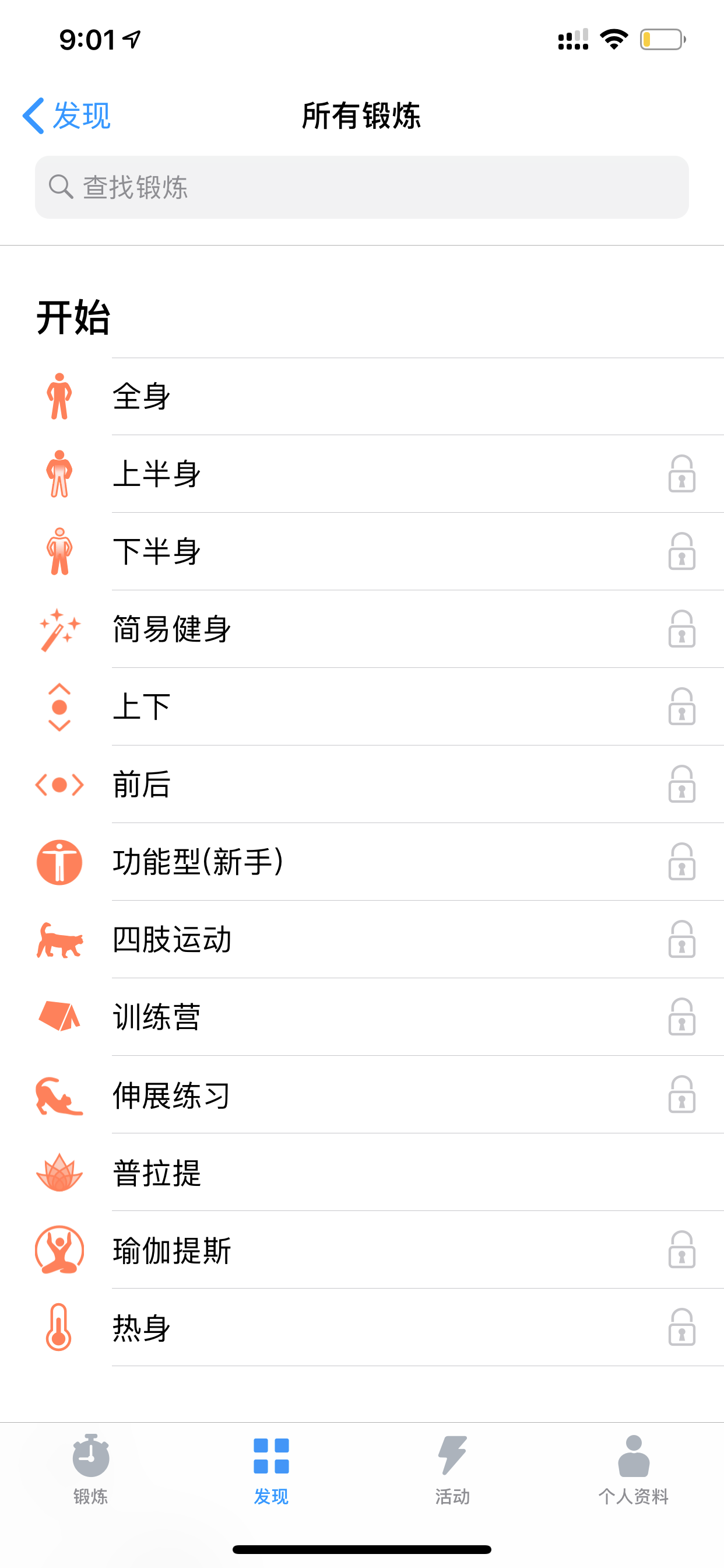Image resolution: width=724 pixels, height=1568 pixels.
Task: Select the 下半身 workout
Action: pos(362,551)
